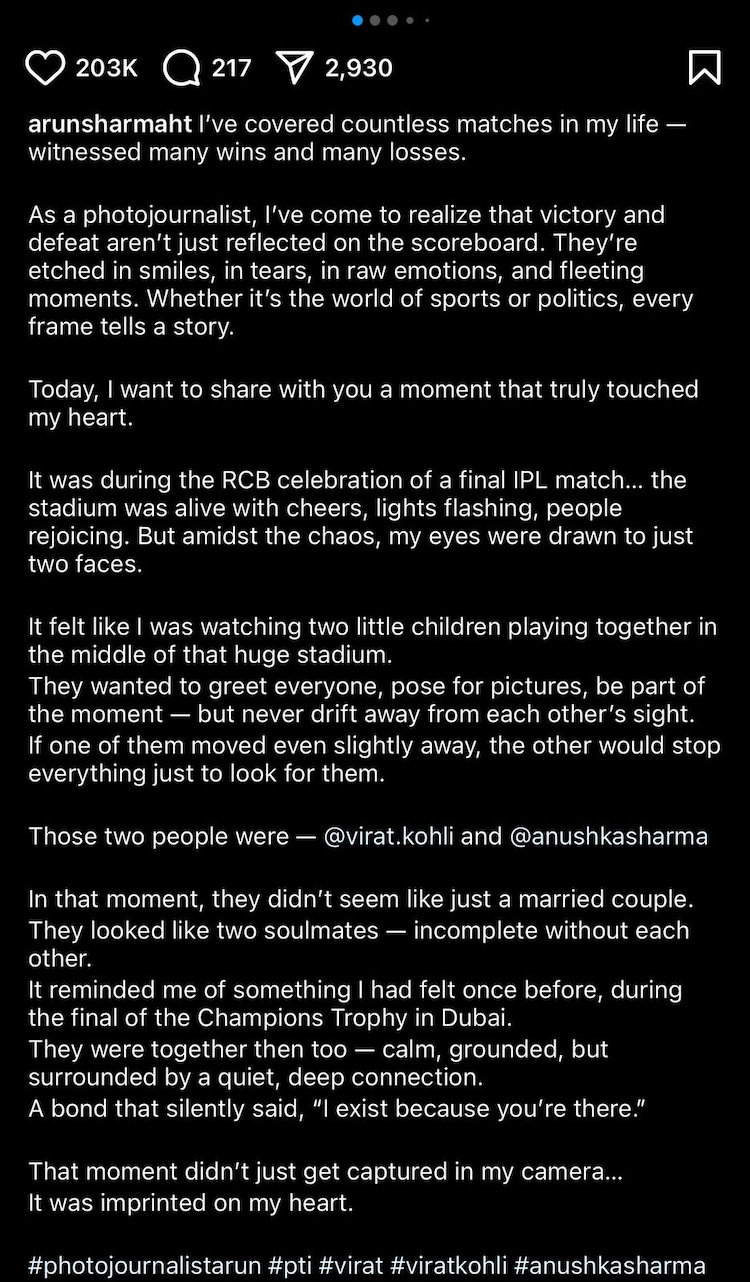Screen dimensions: 750x1282
Task: Open the comments on this post
Action: (182, 68)
